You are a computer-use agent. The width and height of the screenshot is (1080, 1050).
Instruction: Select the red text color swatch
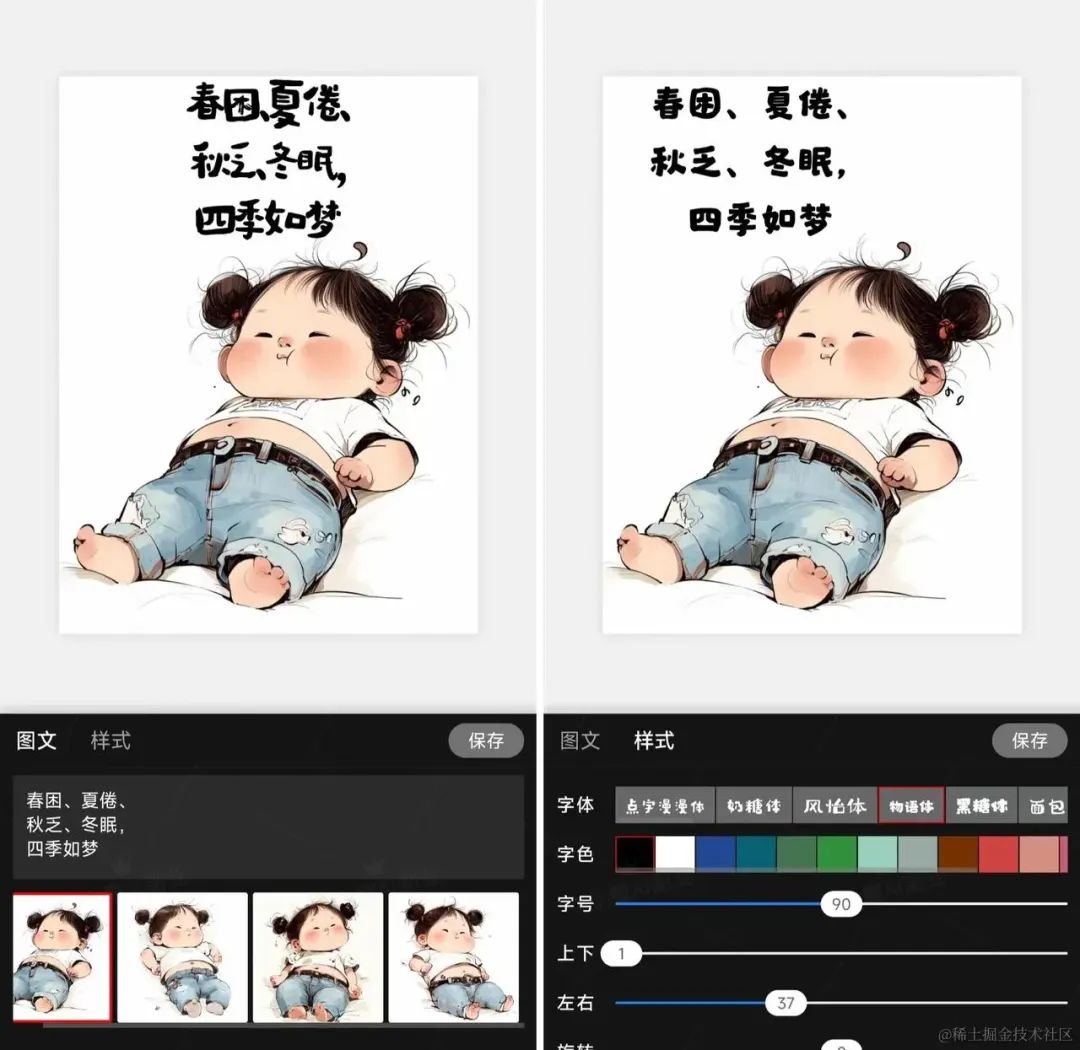[x=998, y=854]
